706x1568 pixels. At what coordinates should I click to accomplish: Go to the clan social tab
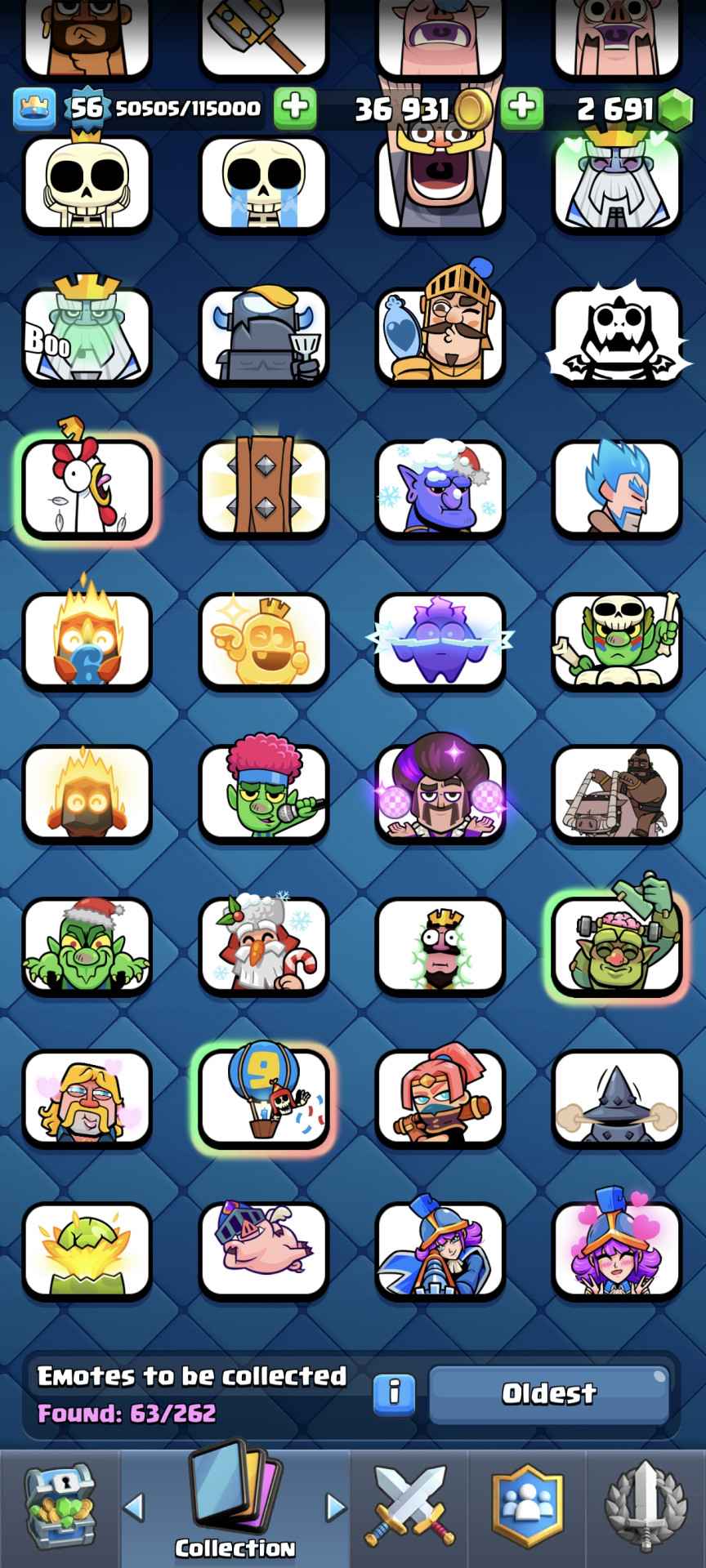(x=527, y=1507)
